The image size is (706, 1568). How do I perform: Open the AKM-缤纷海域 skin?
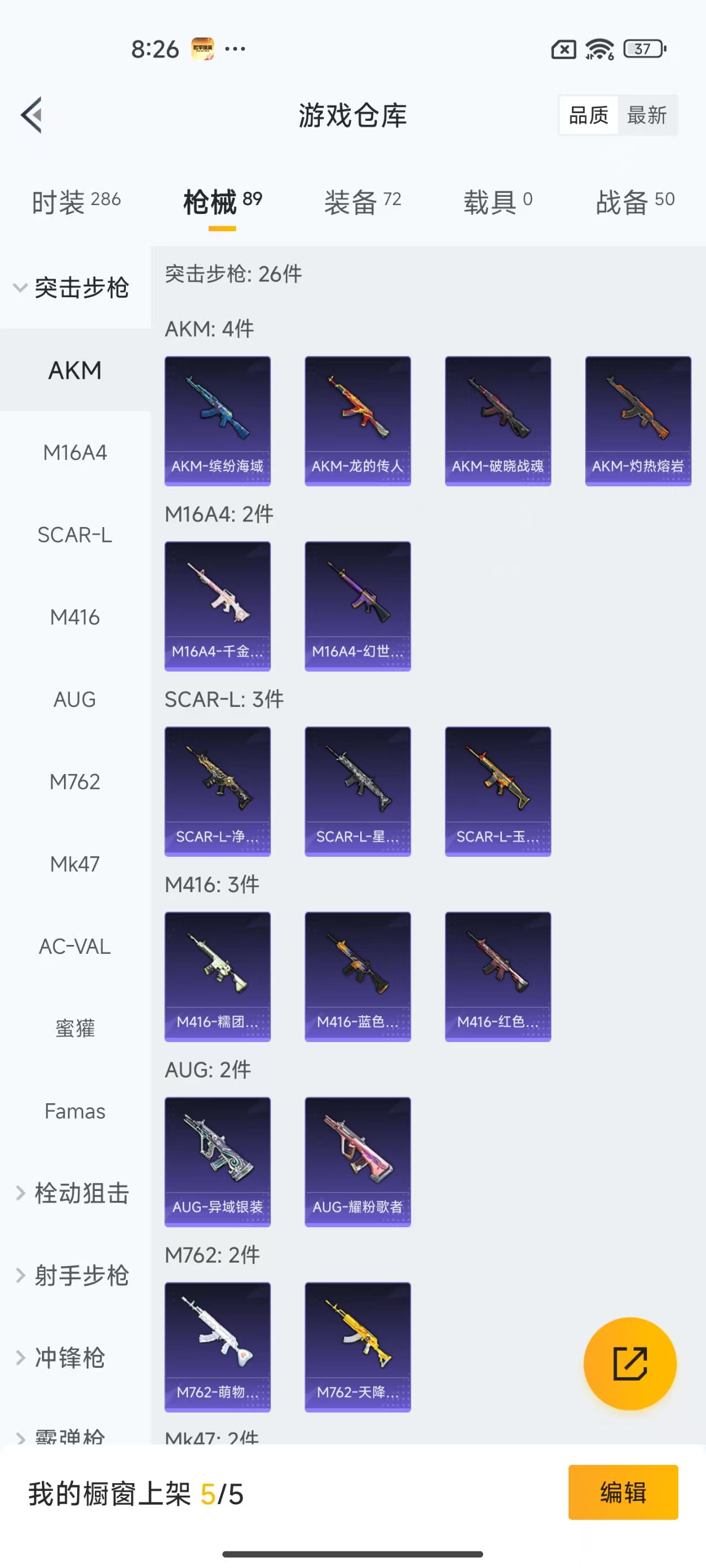(x=217, y=421)
